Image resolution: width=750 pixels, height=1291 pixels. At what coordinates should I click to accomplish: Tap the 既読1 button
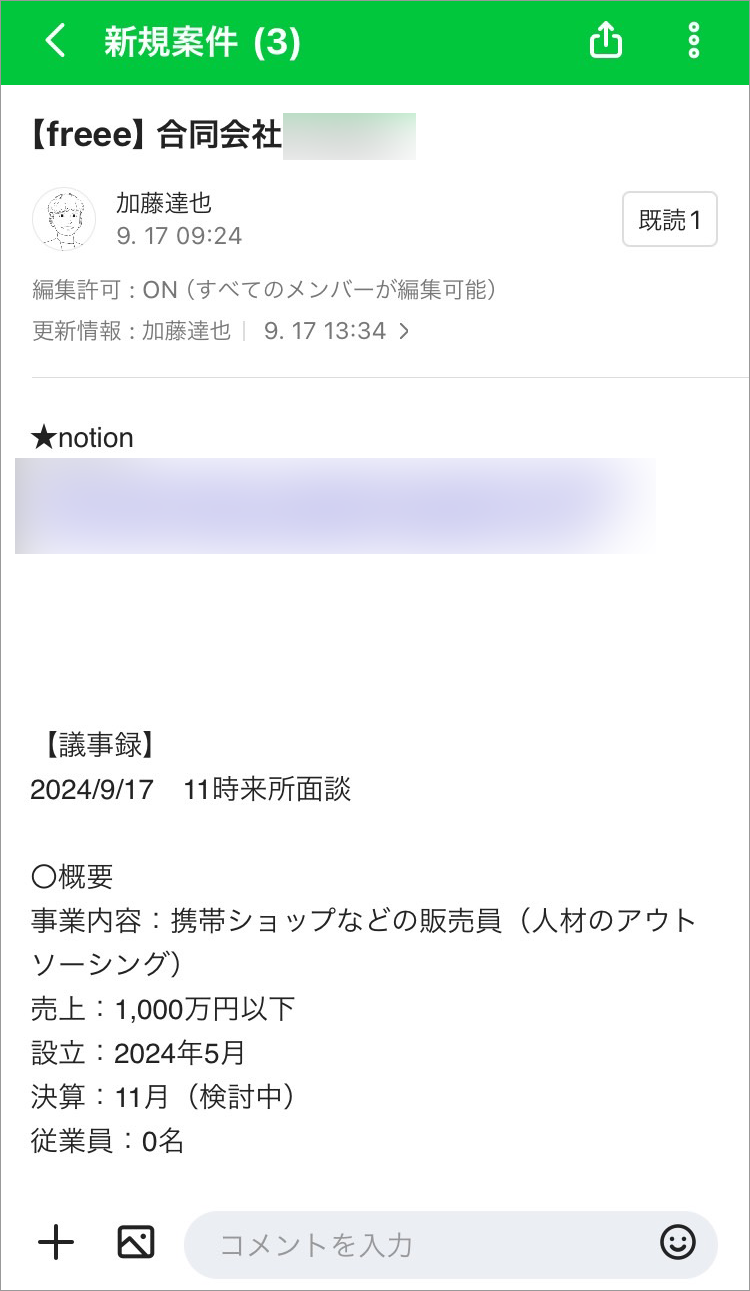[669, 220]
